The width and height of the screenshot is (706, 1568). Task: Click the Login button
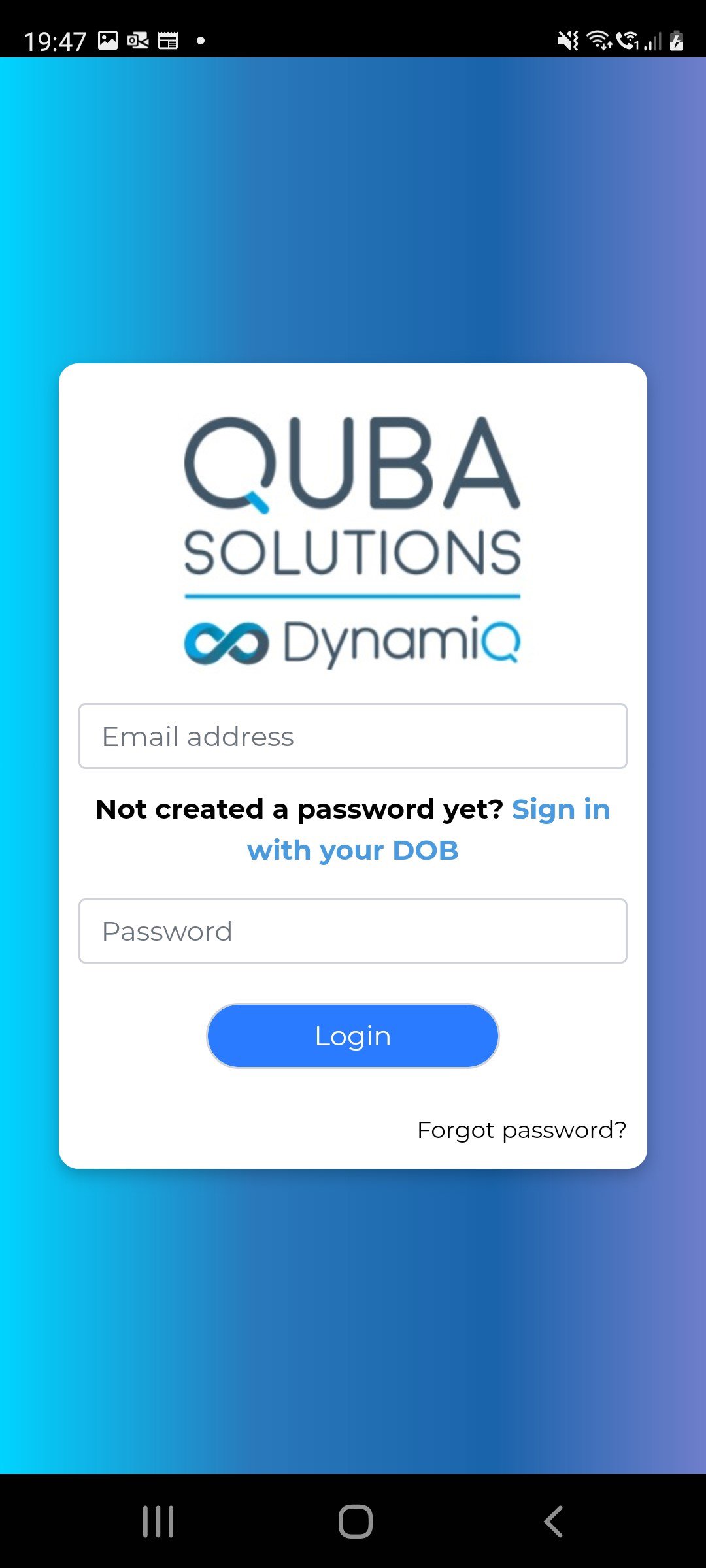click(x=352, y=1036)
